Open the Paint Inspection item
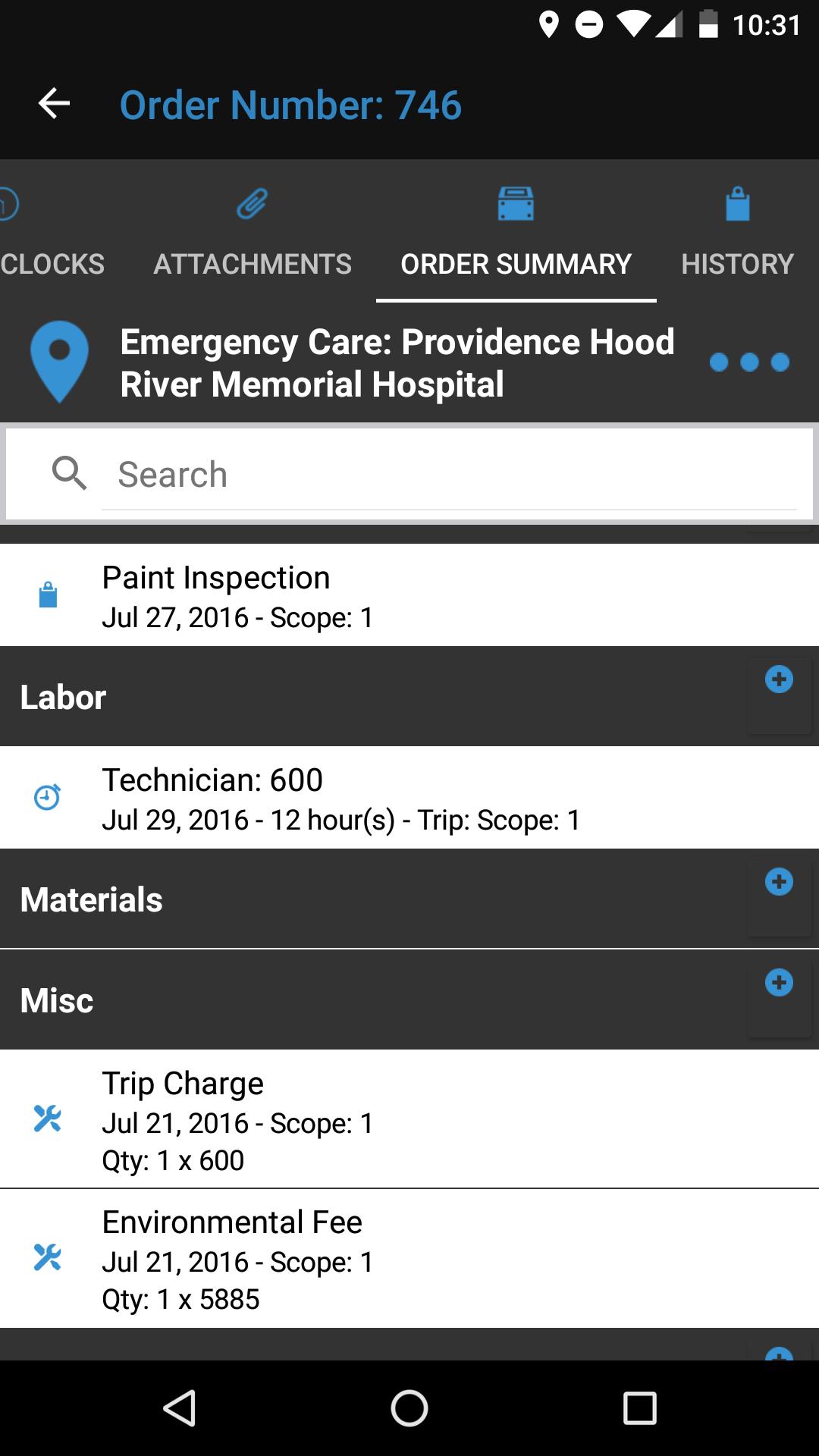 (x=409, y=595)
